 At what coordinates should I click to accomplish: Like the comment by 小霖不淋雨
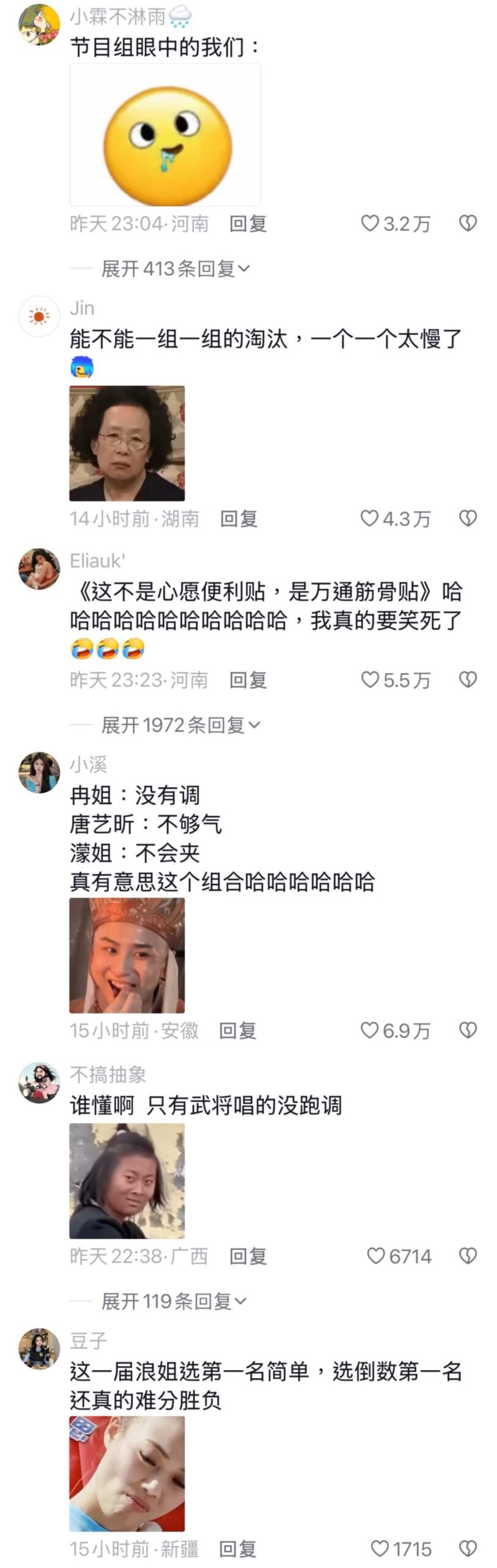370,224
